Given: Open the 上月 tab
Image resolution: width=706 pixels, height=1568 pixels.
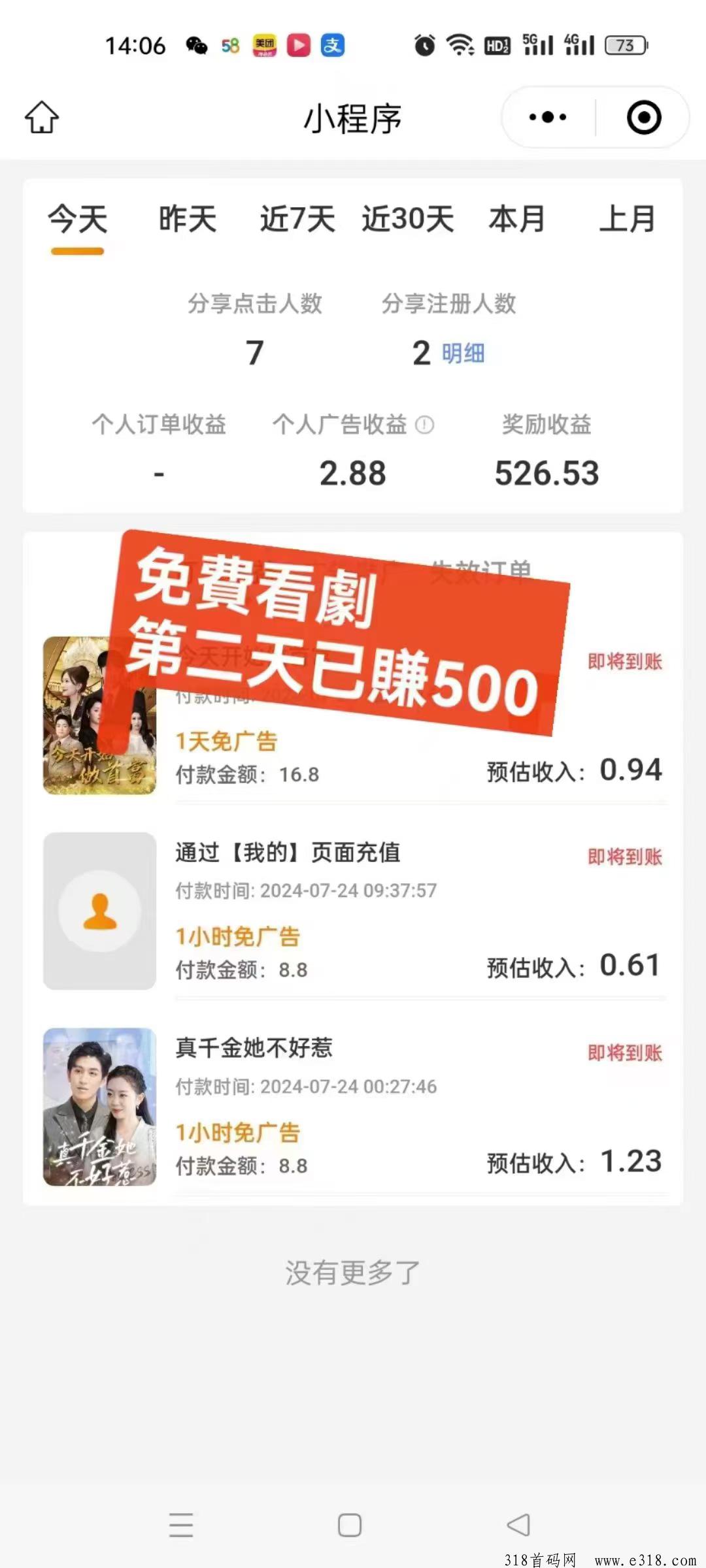Looking at the screenshot, I should click(x=627, y=220).
